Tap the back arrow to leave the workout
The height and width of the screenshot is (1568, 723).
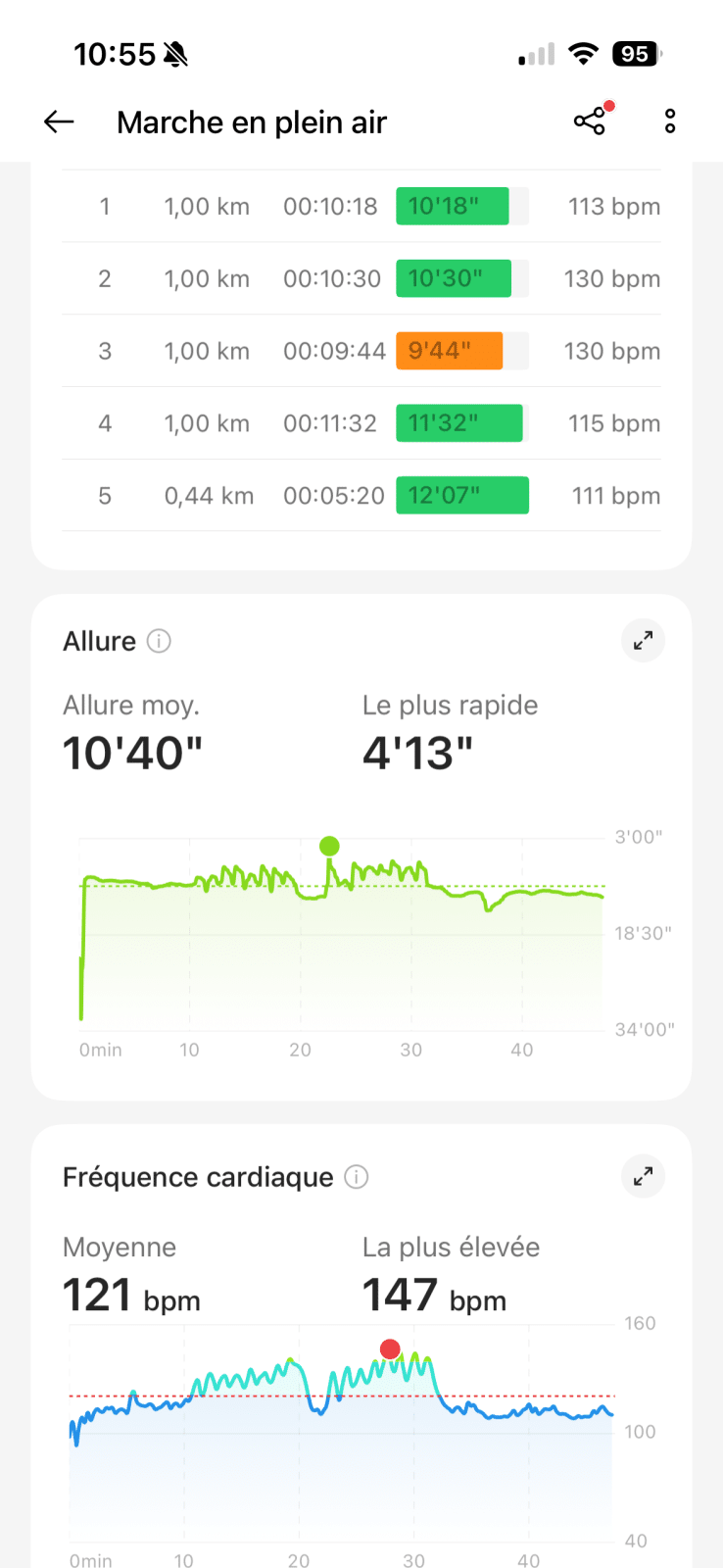[58, 122]
